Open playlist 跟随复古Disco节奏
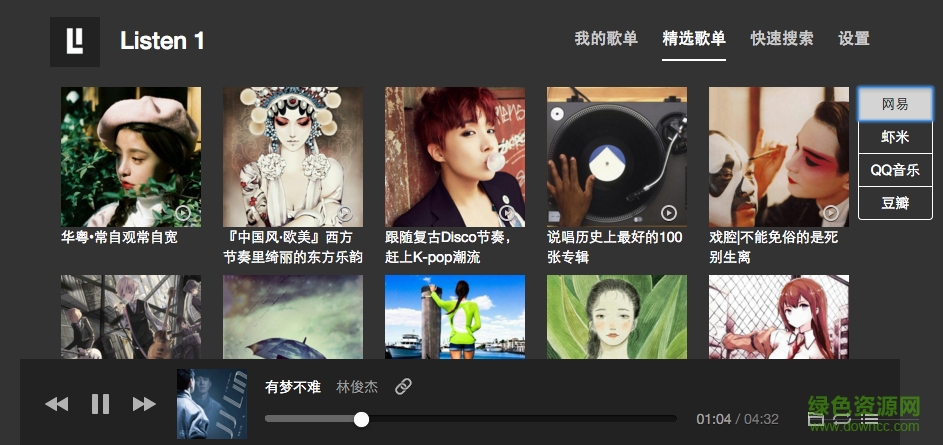The width and height of the screenshot is (943, 445). tap(455, 157)
